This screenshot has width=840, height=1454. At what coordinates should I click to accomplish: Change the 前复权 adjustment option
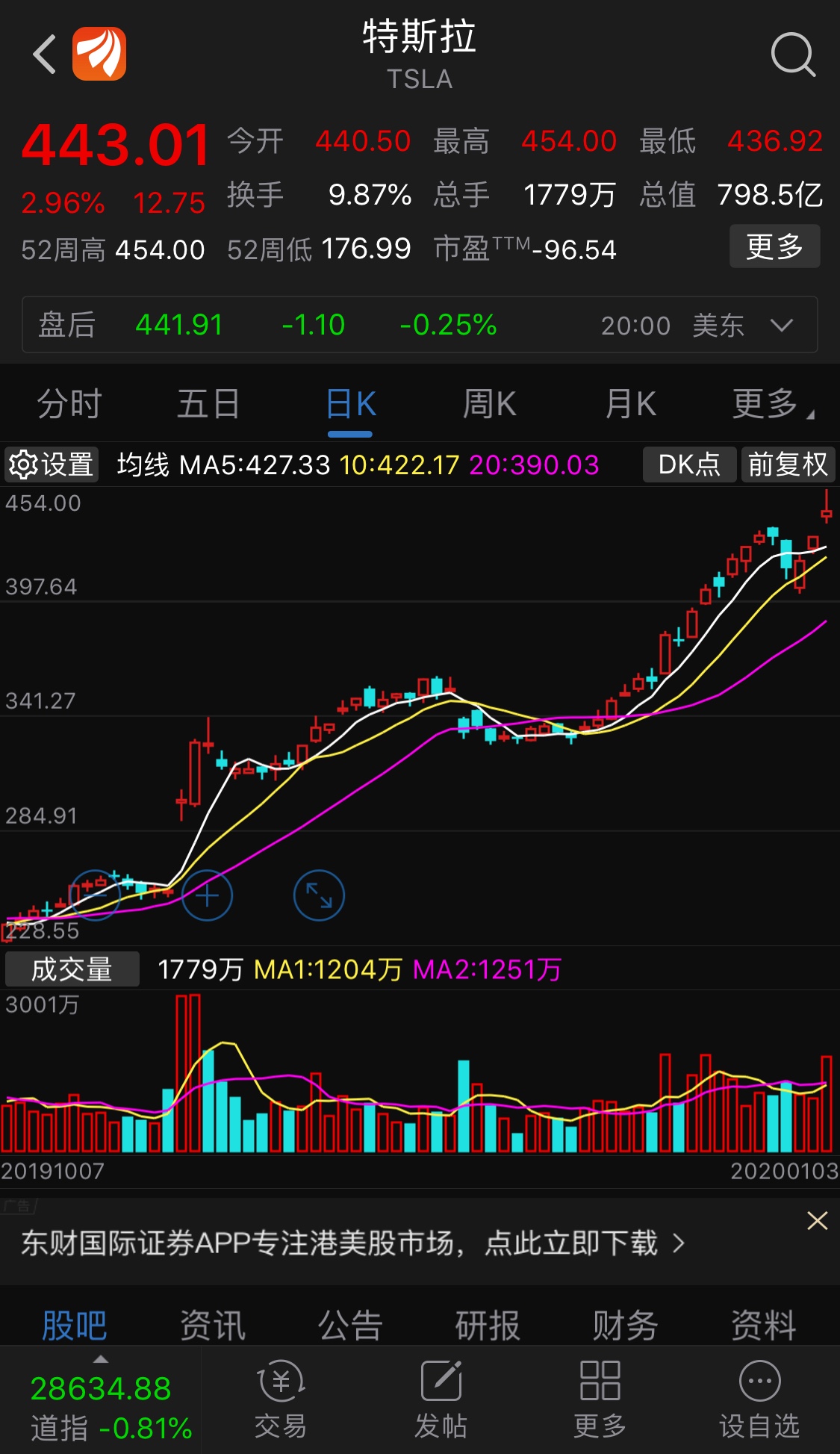coord(788,465)
